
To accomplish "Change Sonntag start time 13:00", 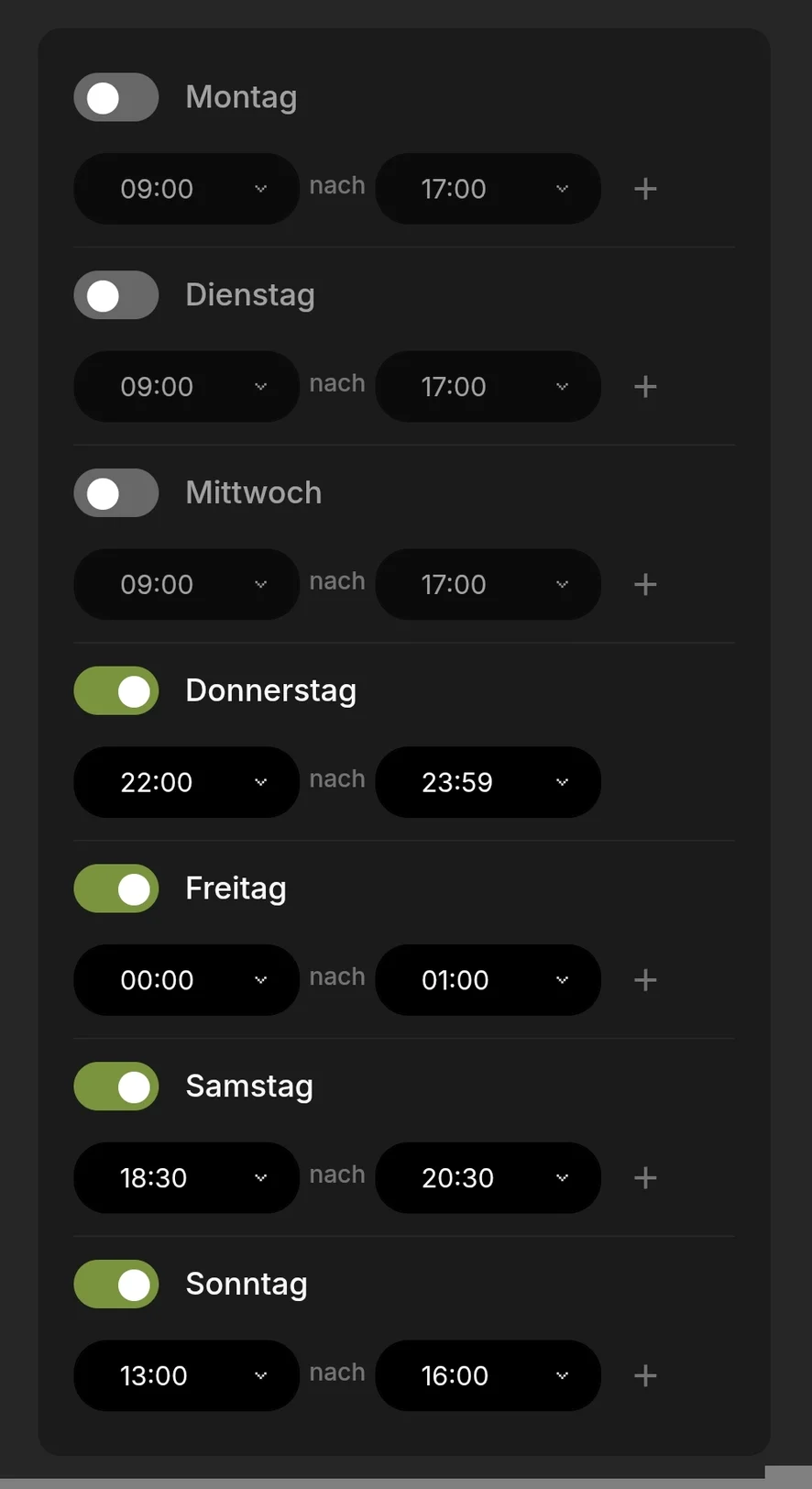I will click(186, 1375).
